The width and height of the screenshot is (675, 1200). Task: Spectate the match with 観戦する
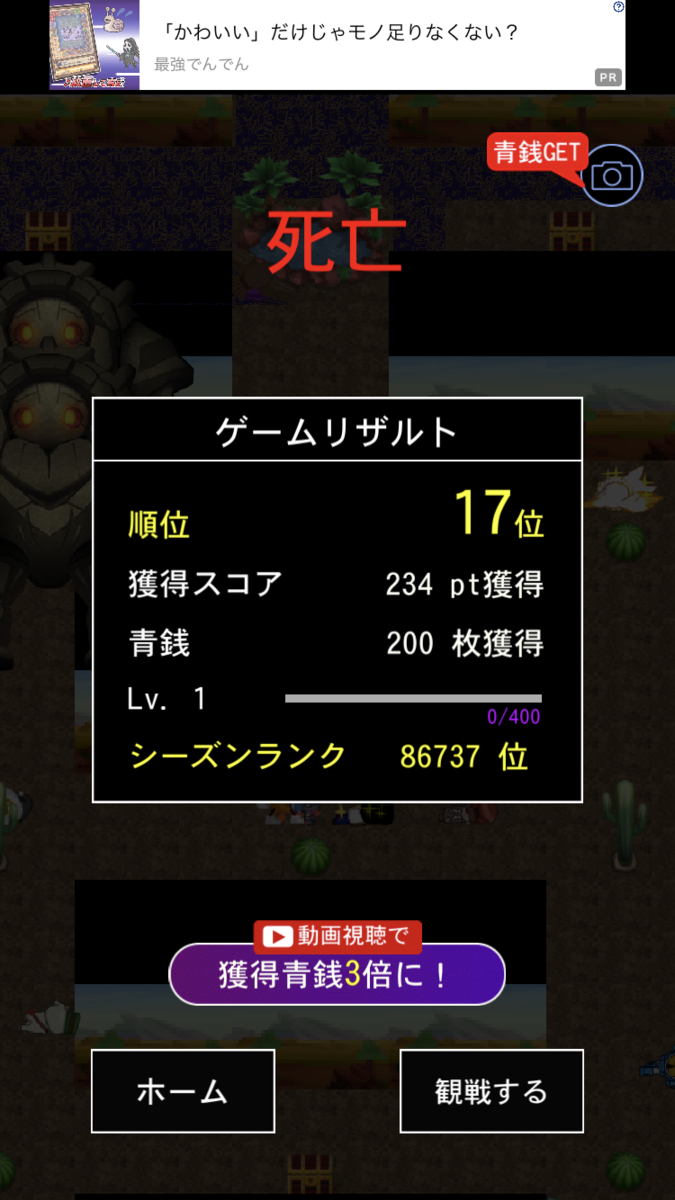[491, 1091]
